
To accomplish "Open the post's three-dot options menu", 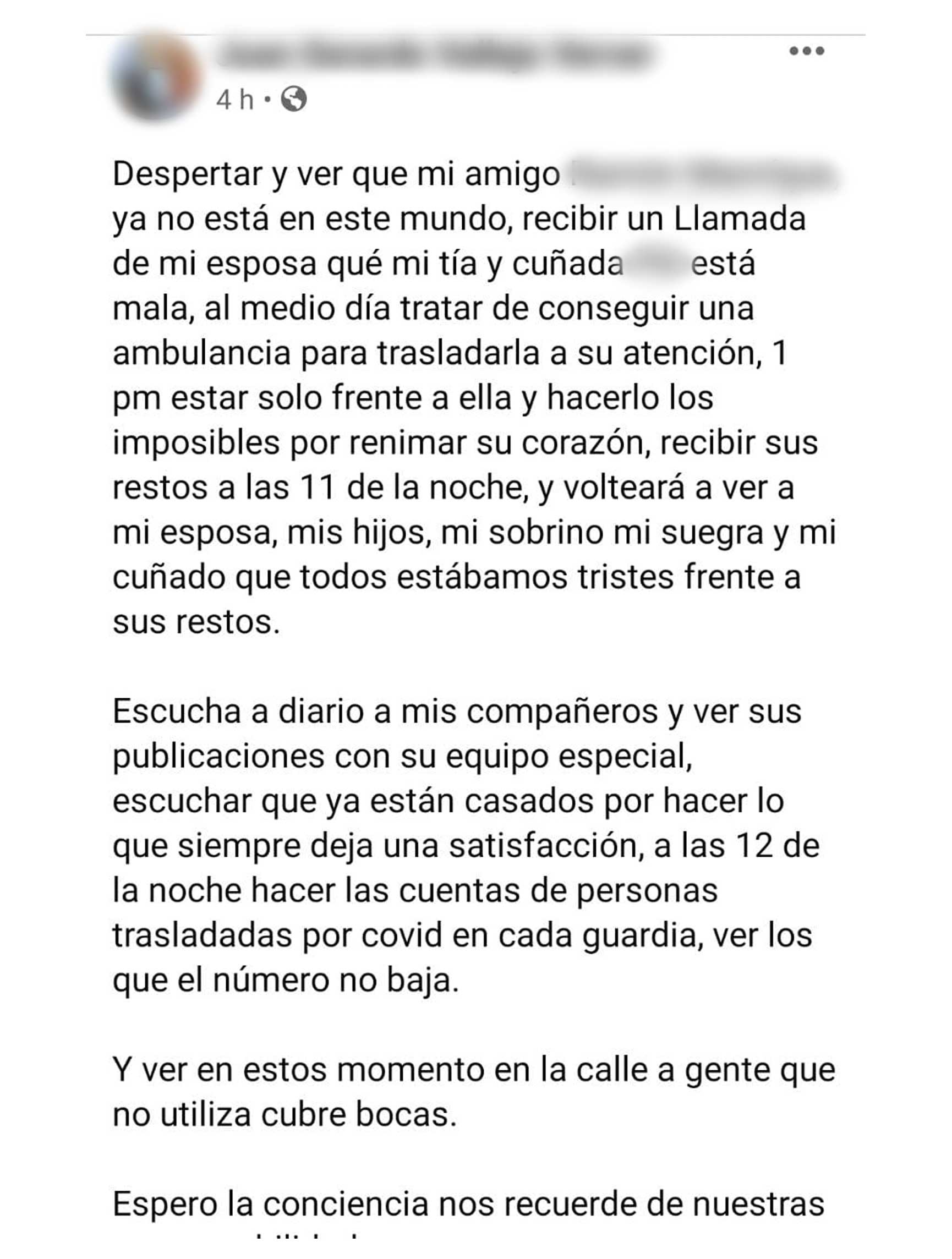I will [x=806, y=51].
